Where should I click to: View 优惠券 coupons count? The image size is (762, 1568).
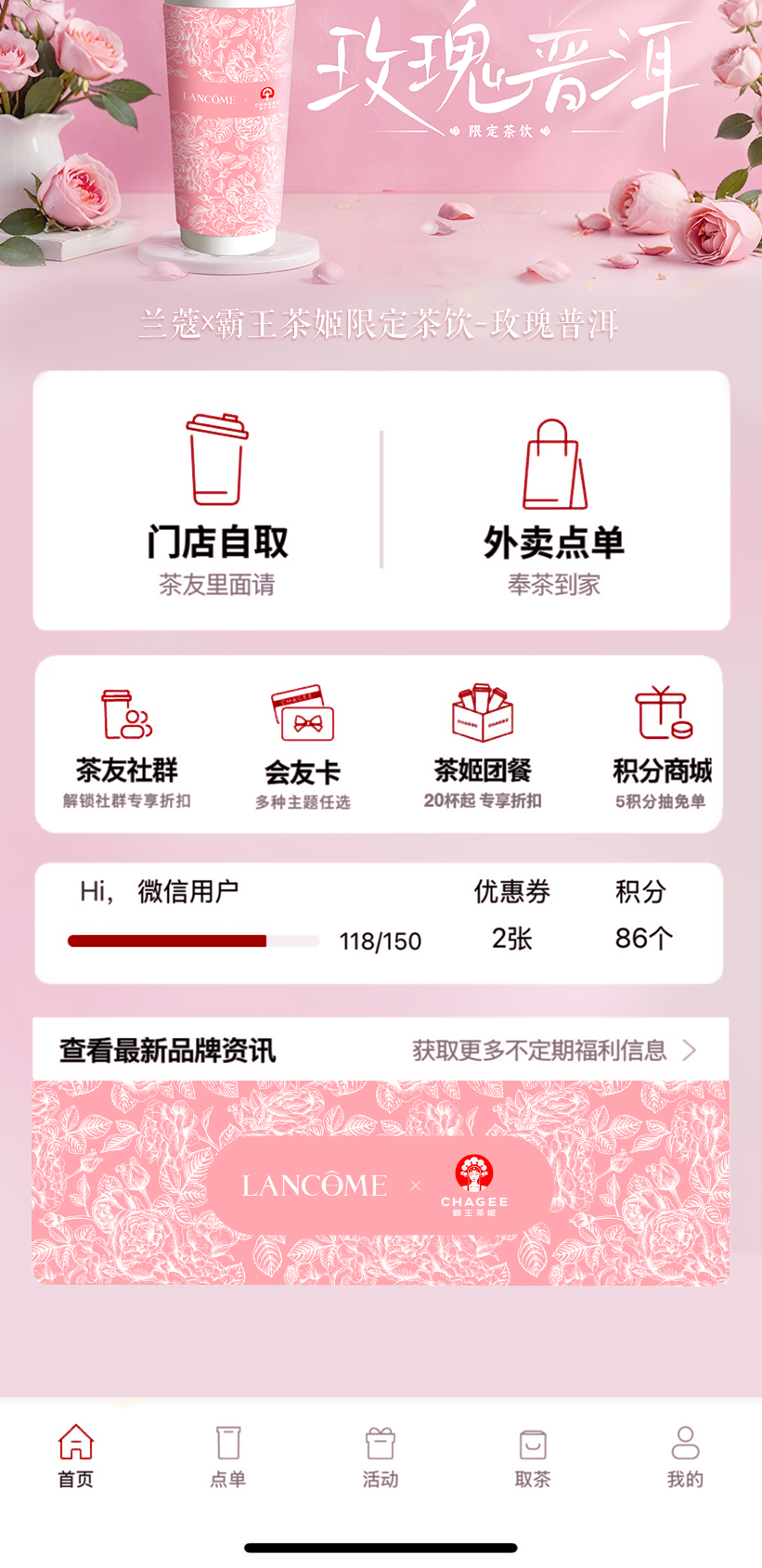[512, 915]
